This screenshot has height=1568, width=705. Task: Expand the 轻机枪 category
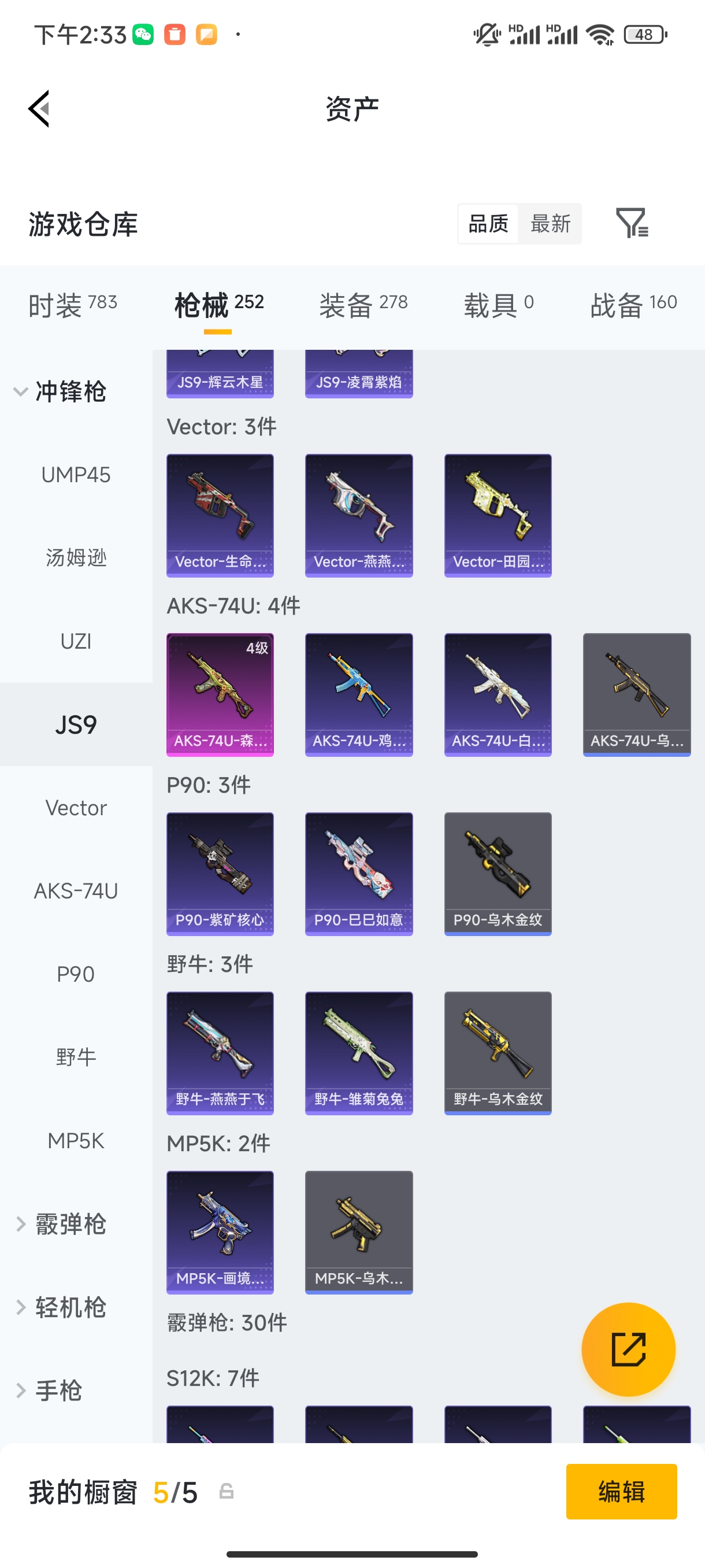61,1307
